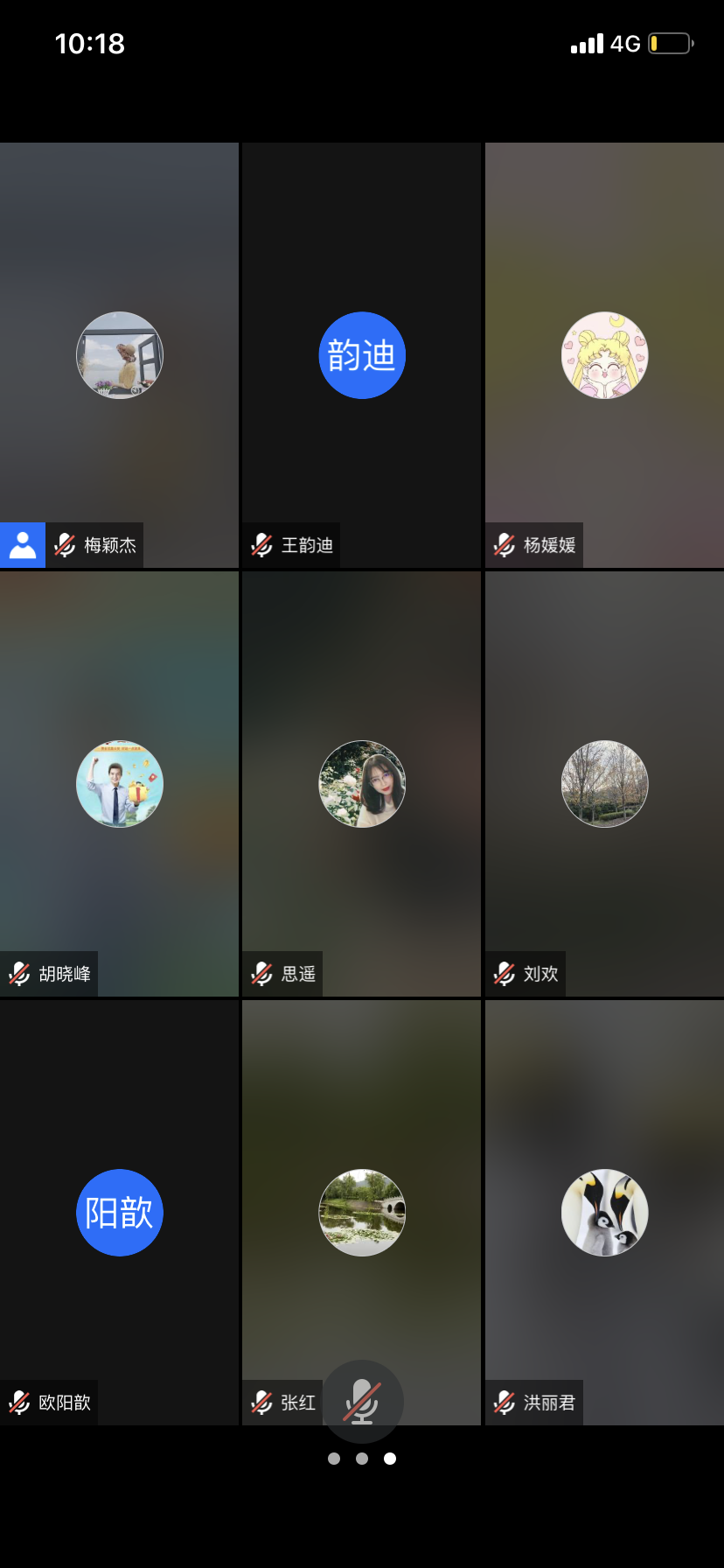Tap 杨媛媛's participant tile
724x1568 pixels.
tap(604, 355)
